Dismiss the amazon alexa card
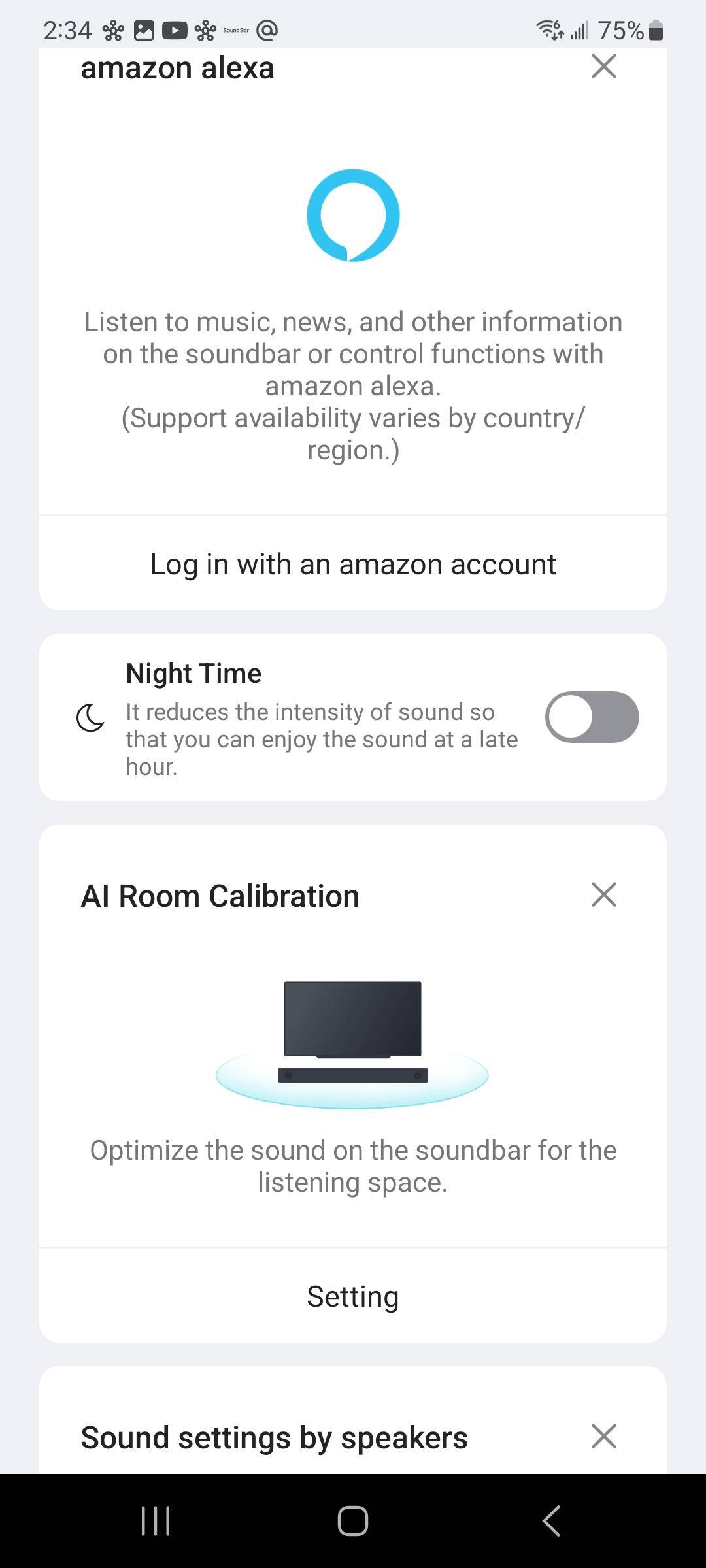706x1568 pixels. [603, 67]
